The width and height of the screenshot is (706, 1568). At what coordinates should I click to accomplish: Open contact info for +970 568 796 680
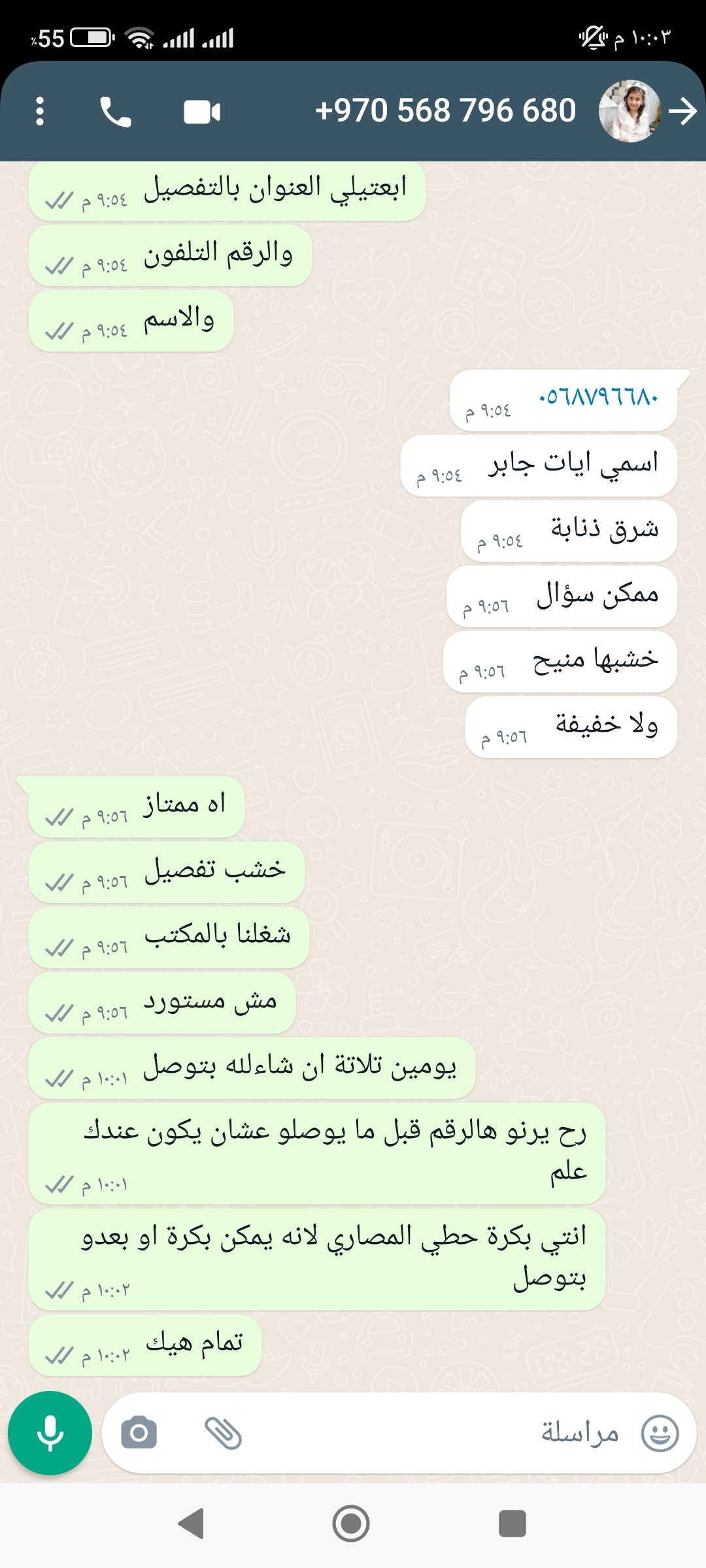[445, 110]
